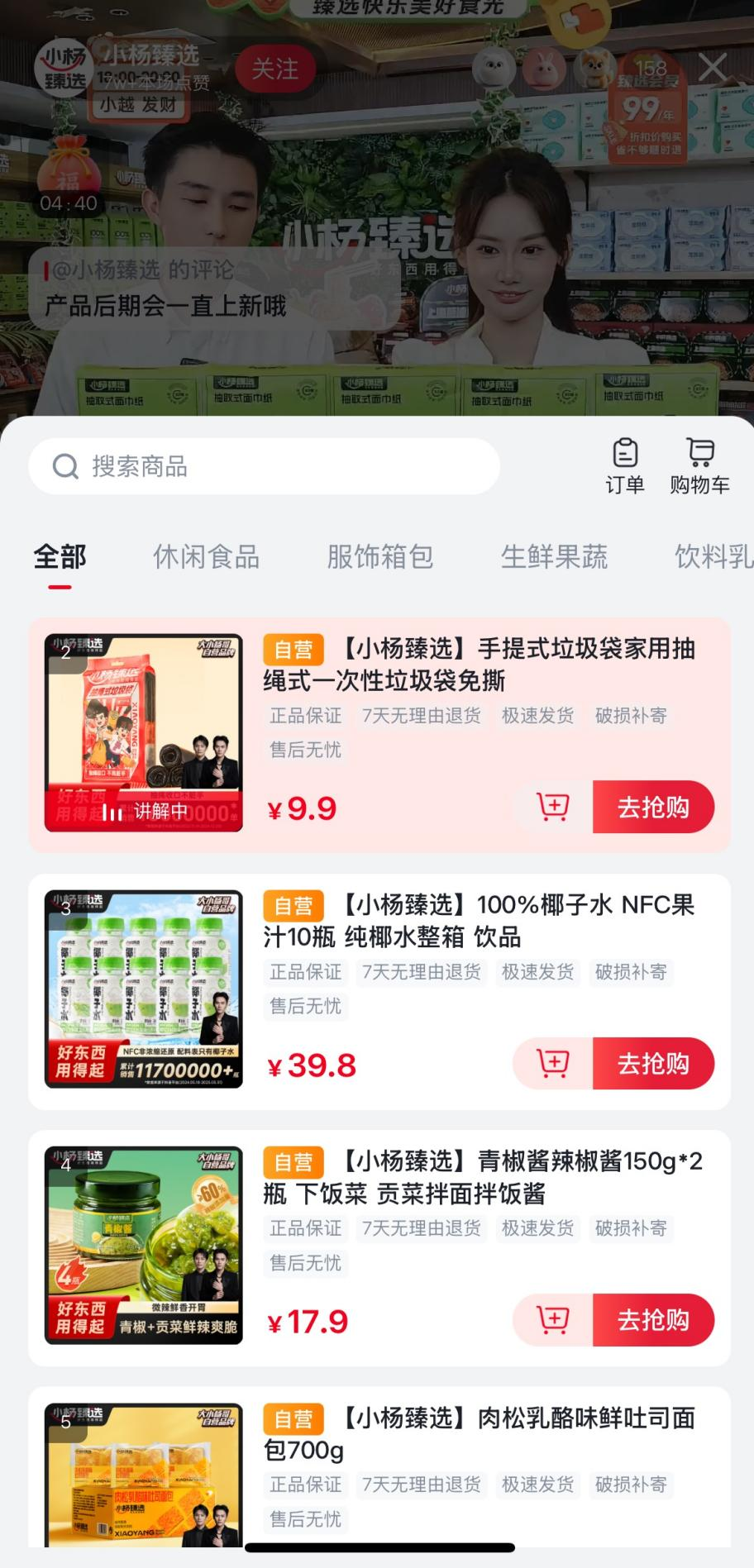Tap 去抢购 for 100%椰子水

click(x=653, y=1064)
